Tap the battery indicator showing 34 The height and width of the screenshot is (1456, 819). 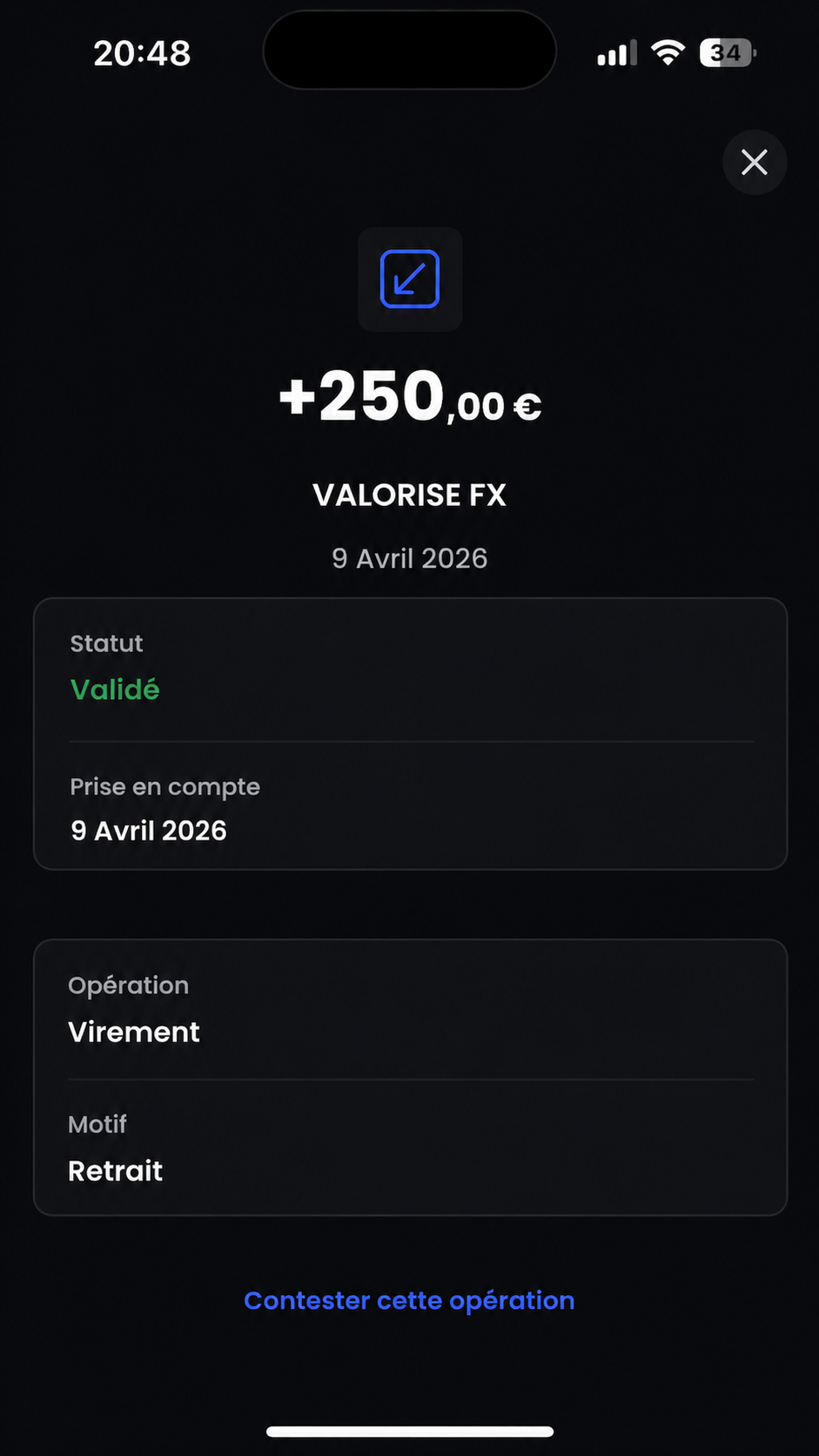pos(725,52)
